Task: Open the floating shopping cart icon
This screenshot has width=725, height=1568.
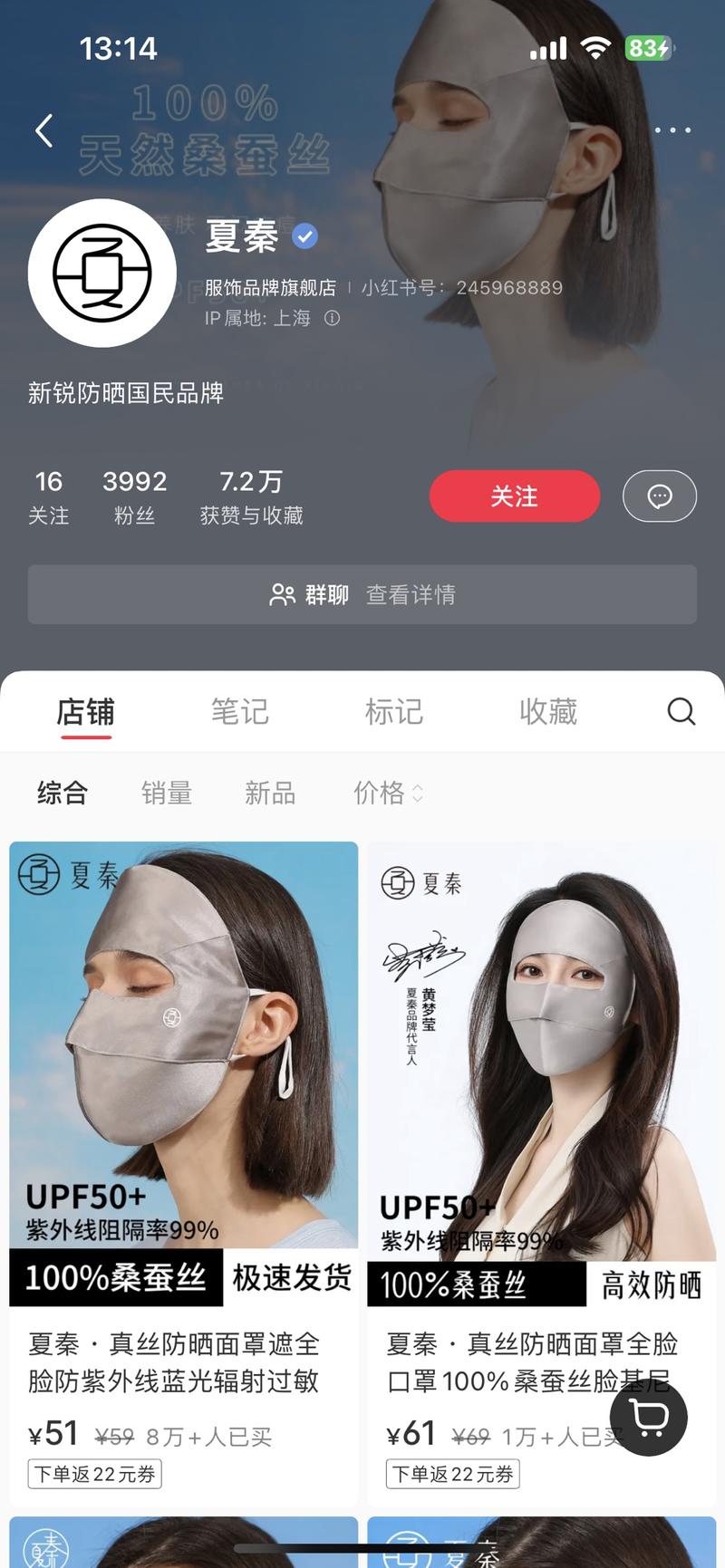Action: tap(649, 1418)
